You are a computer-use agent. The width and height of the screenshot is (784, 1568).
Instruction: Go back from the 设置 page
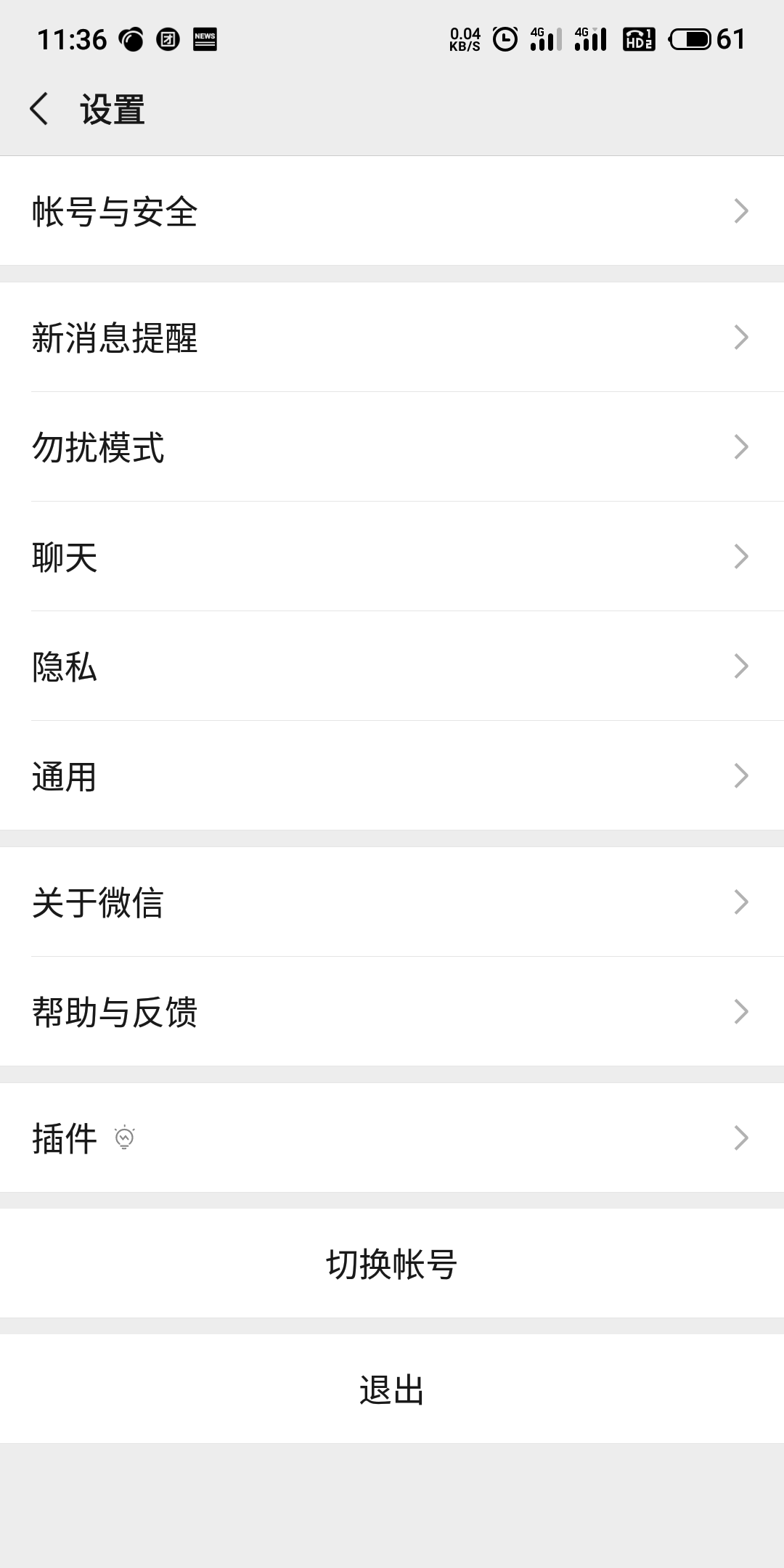39,109
